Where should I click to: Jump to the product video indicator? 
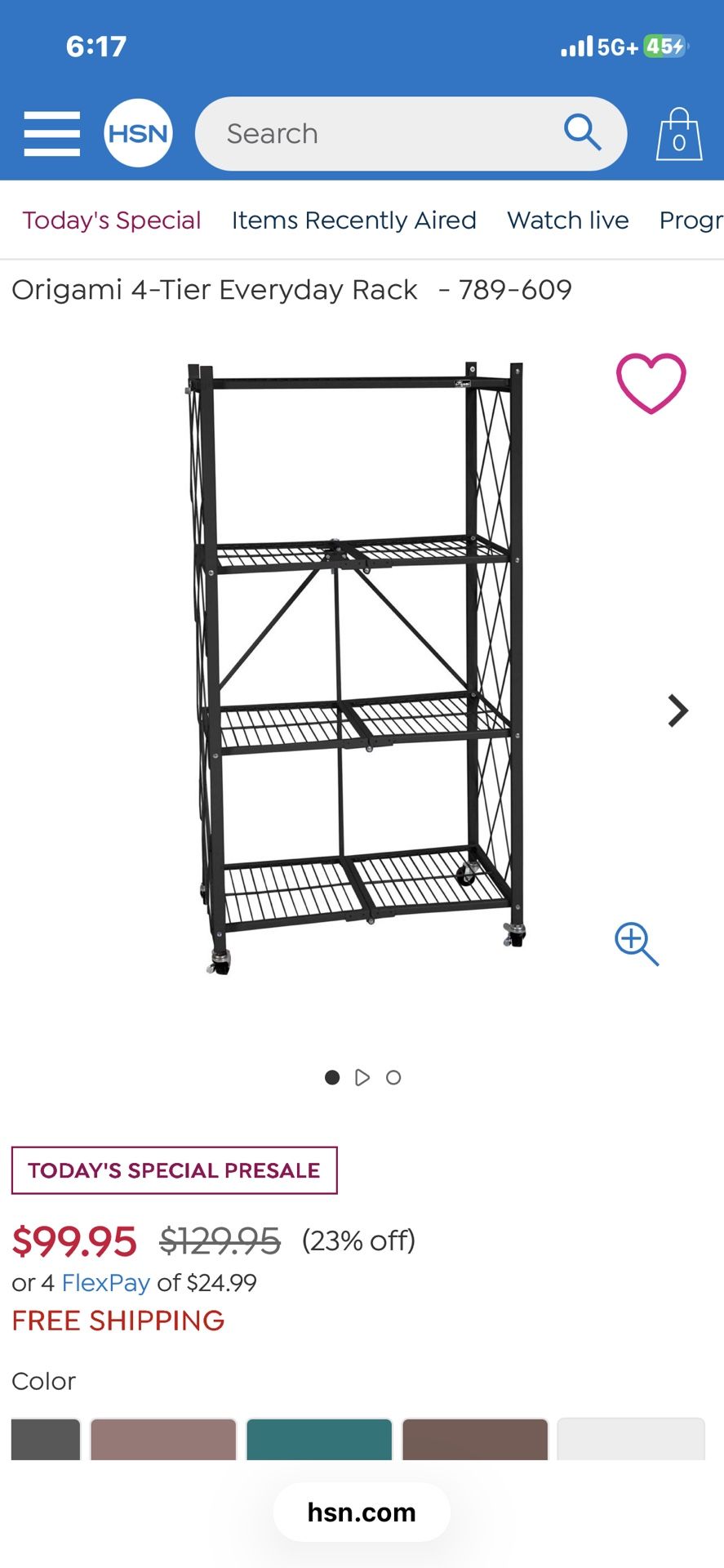point(362,1077)
